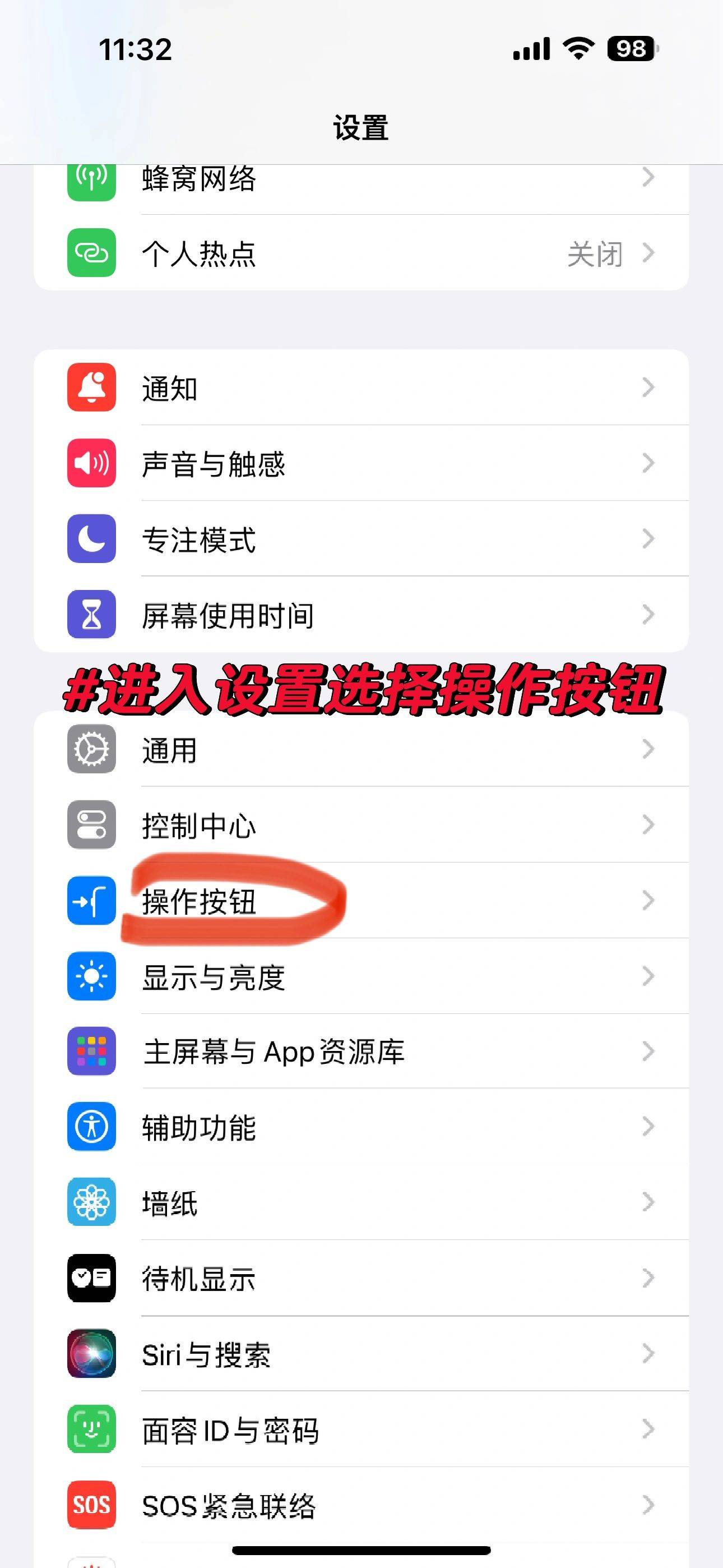Open 墙纸 settings

361,1202
